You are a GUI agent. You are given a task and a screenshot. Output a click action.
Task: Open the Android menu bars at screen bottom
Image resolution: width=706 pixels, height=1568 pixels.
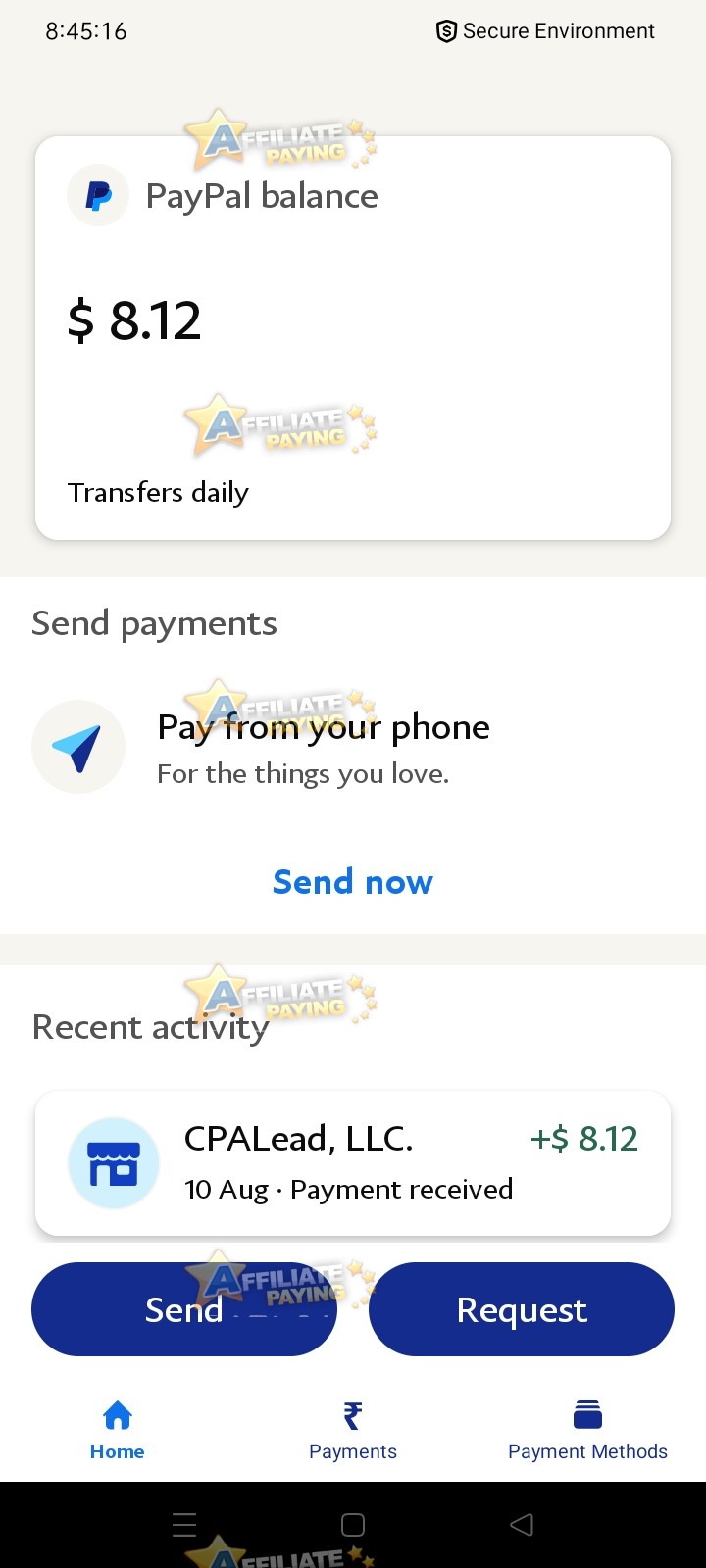point(184,1525)
